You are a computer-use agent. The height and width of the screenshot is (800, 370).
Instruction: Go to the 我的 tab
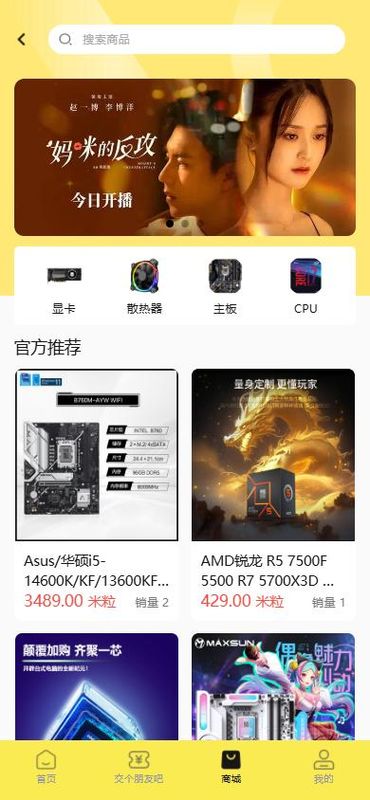(324, 767)
